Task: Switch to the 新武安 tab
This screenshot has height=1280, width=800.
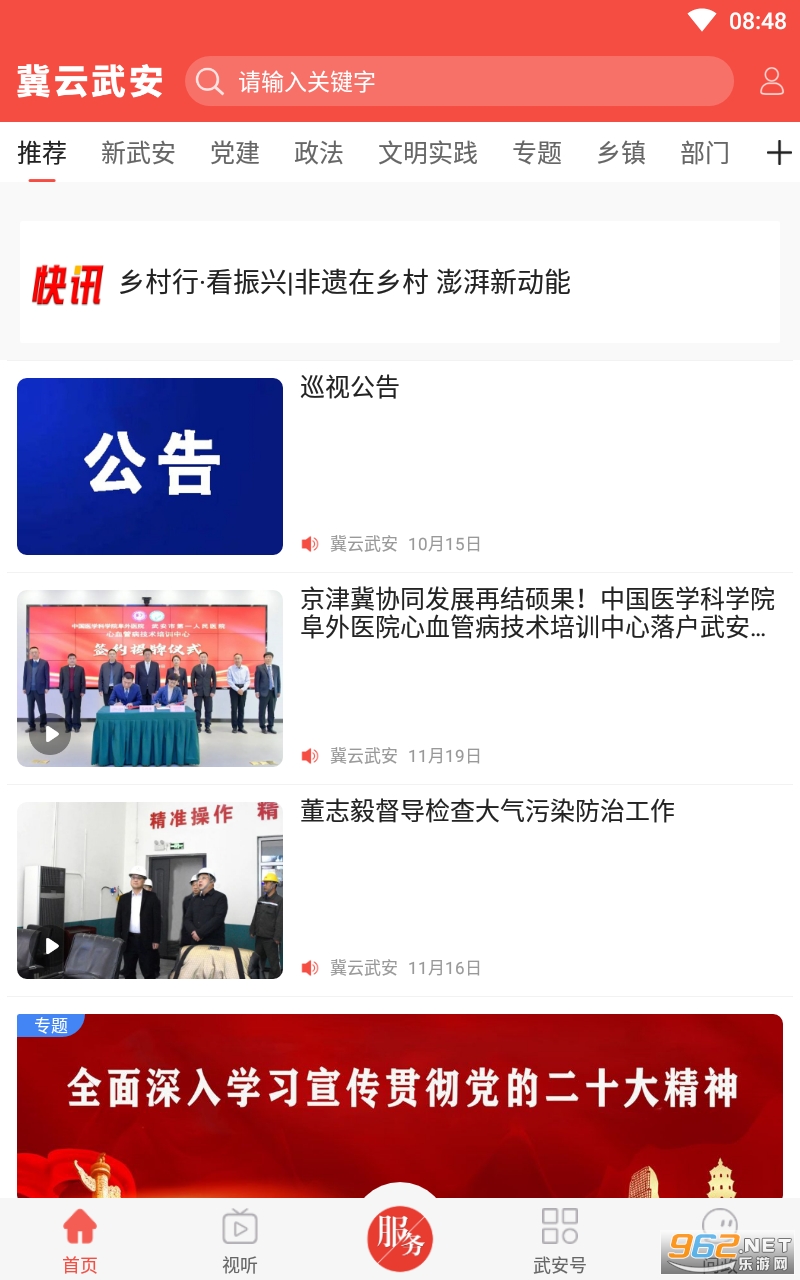Action: [x=138, y=153]
